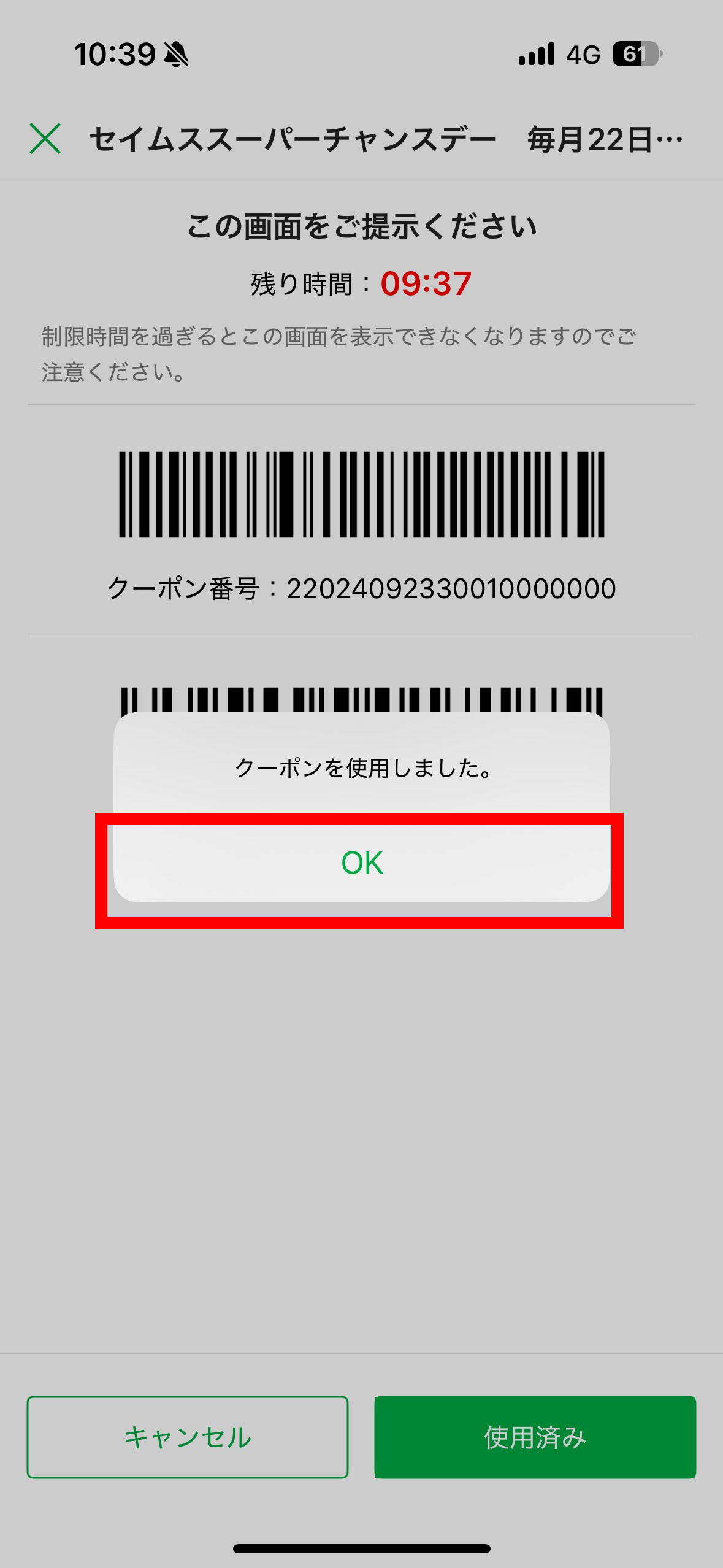
Task: Mark coupon as 使用済み
Action: coord(535,1437)
